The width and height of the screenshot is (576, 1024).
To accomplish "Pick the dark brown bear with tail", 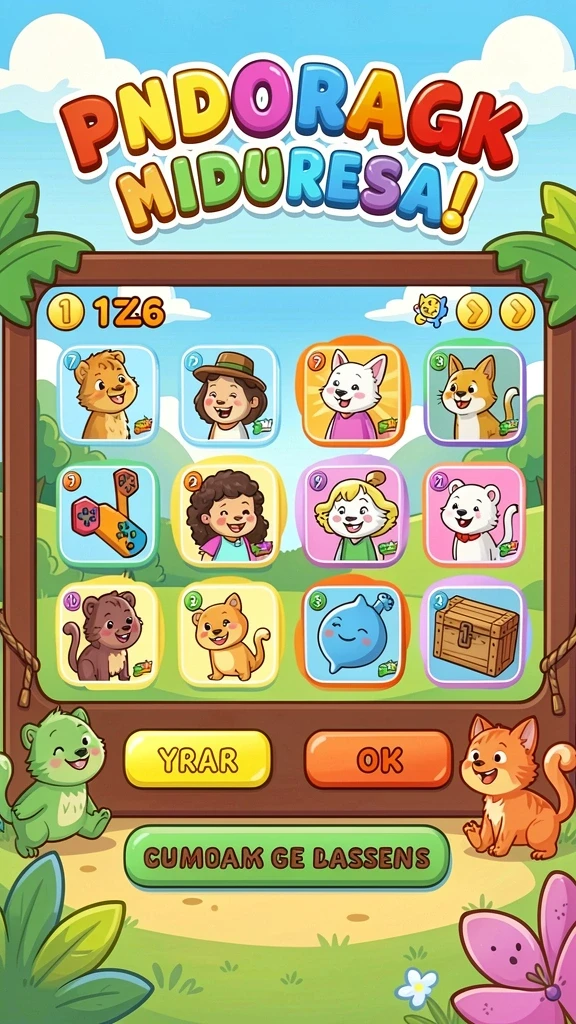I will [108, 635].
